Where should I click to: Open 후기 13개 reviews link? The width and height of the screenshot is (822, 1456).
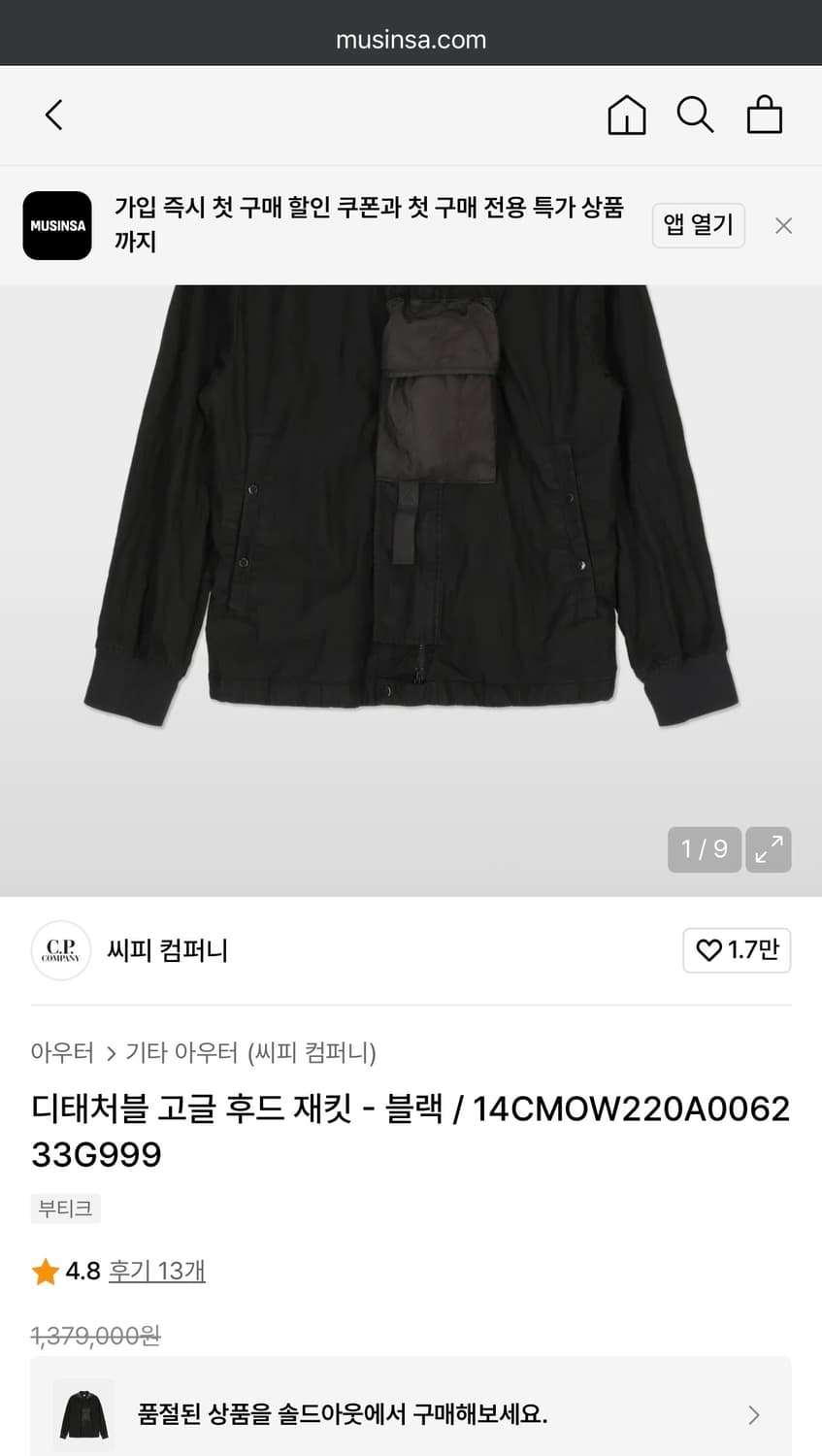(157, 1271)
